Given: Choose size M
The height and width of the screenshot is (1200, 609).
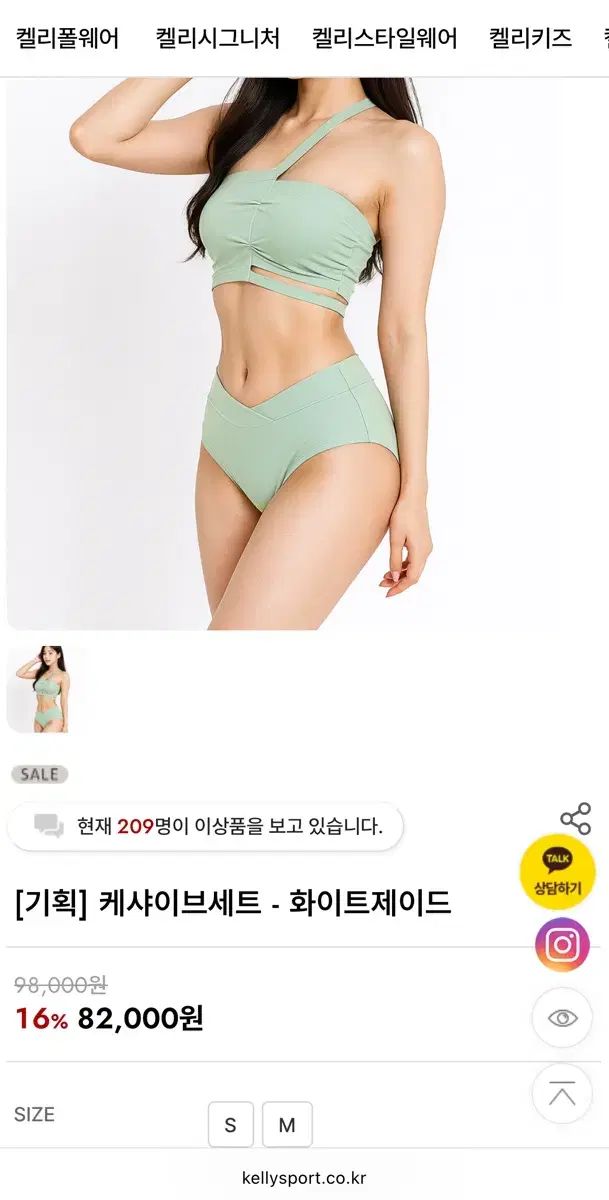Looking at the screenshot, I should 287,1125.
